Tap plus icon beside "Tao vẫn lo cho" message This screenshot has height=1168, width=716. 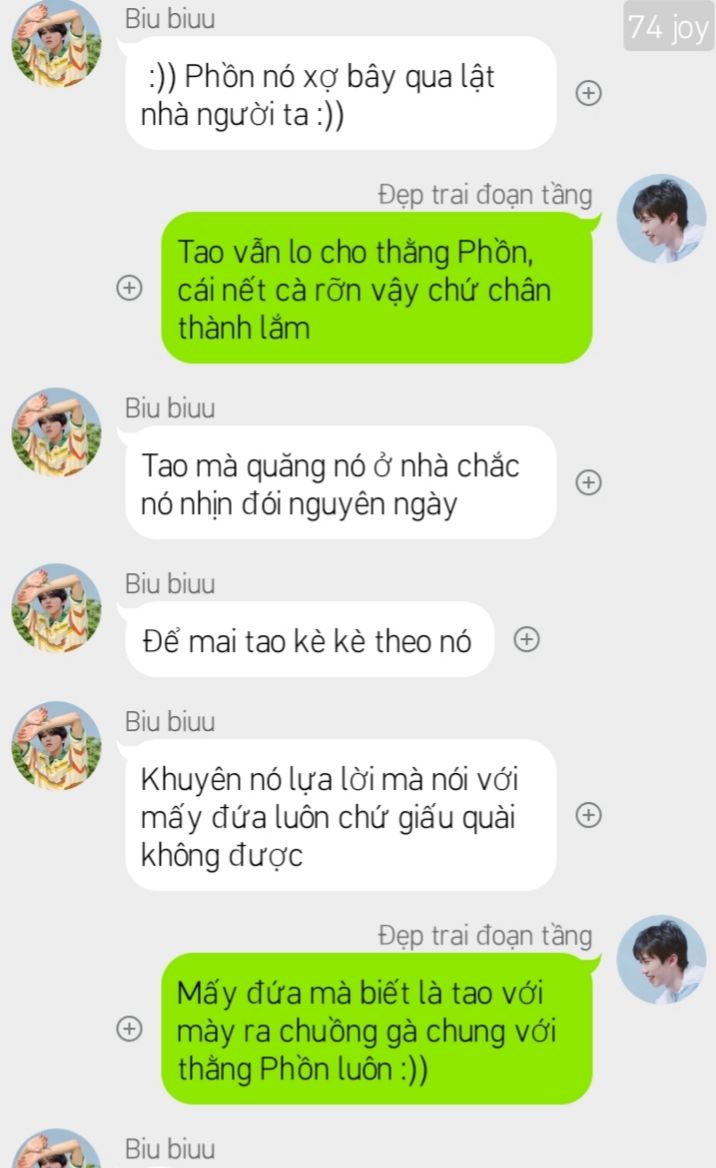[x=128, y=287]
